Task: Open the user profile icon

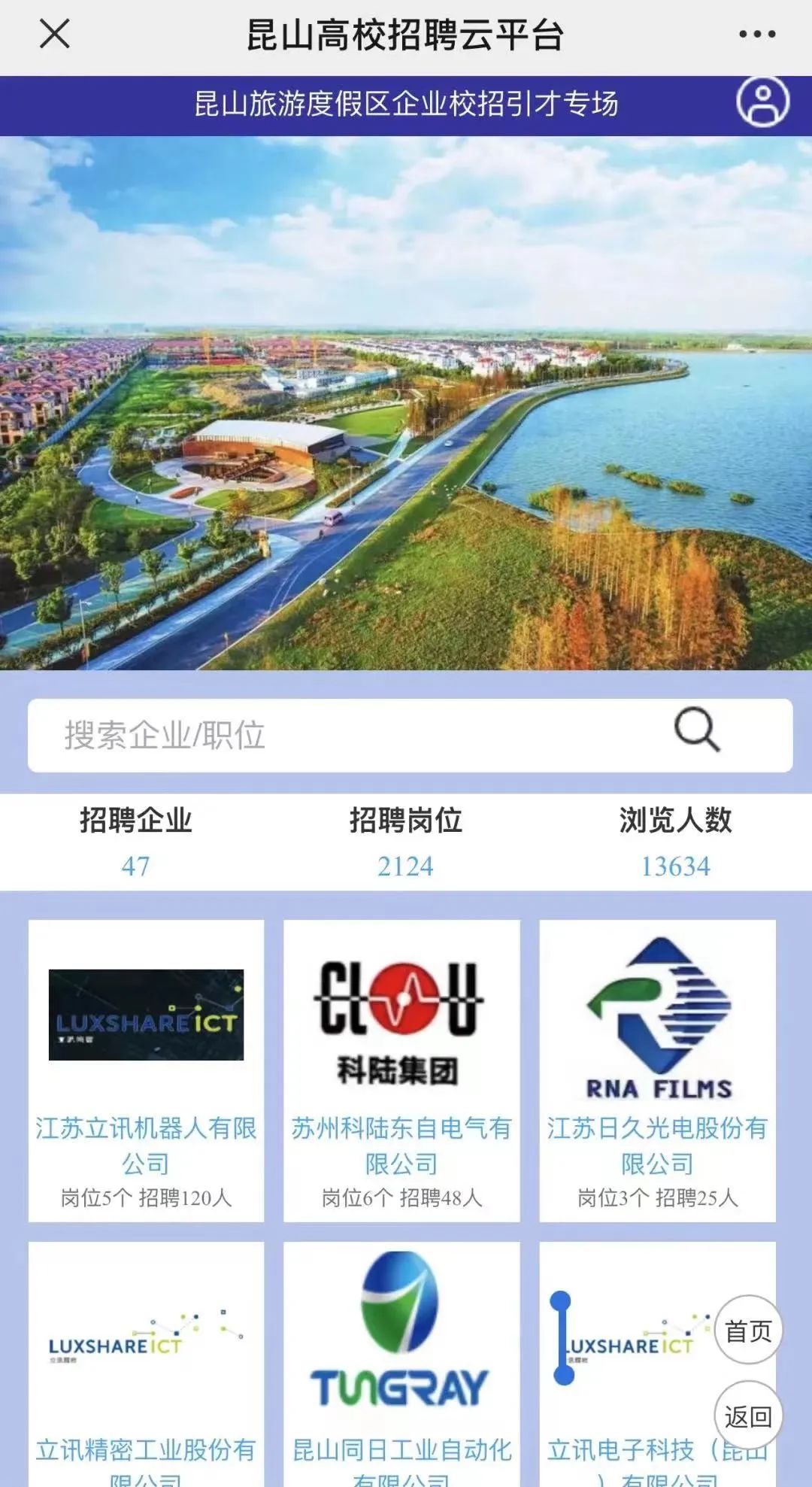Action: coord(762,102)
